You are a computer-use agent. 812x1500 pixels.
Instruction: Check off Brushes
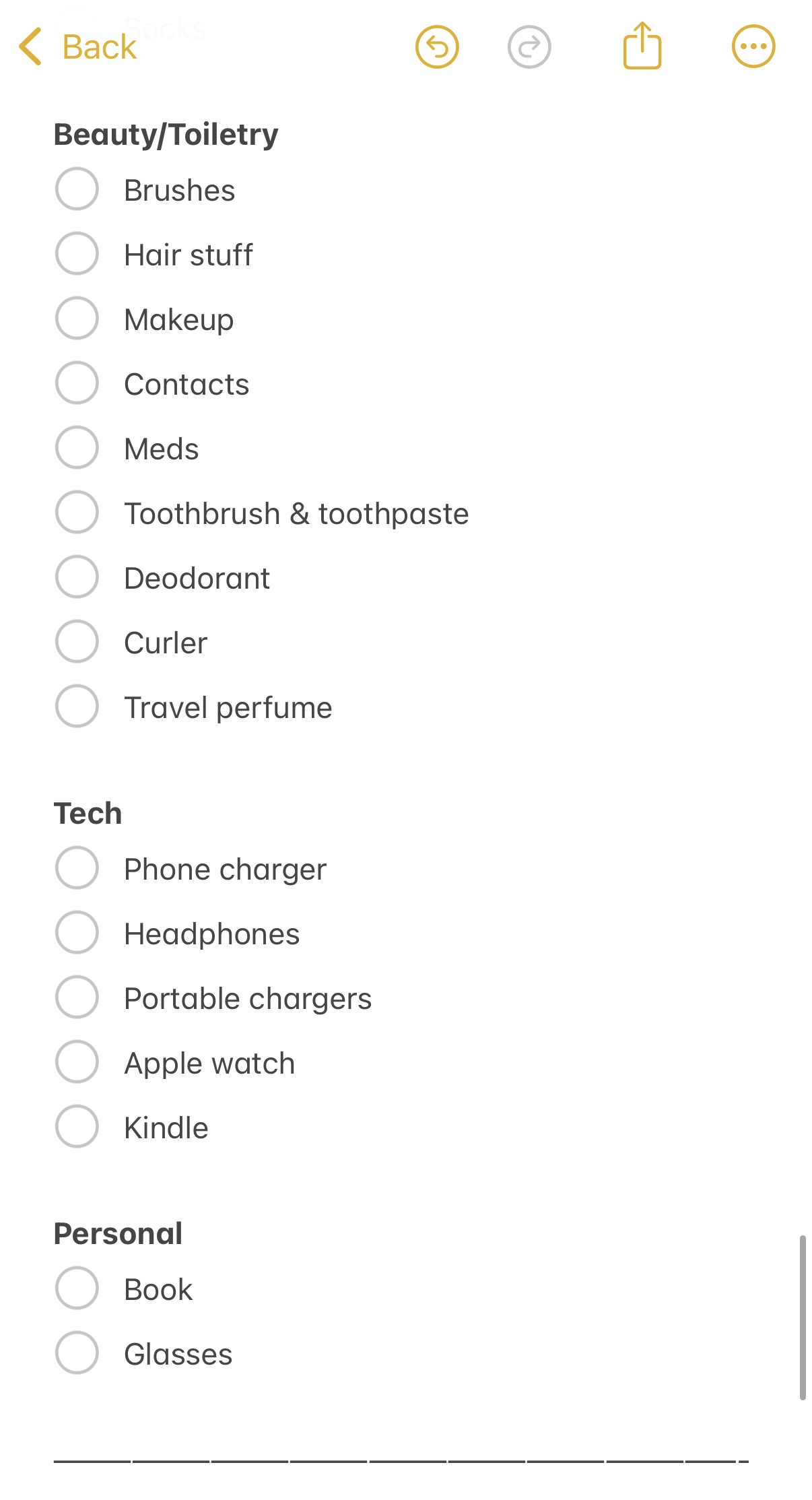click(x=77, y=189)
